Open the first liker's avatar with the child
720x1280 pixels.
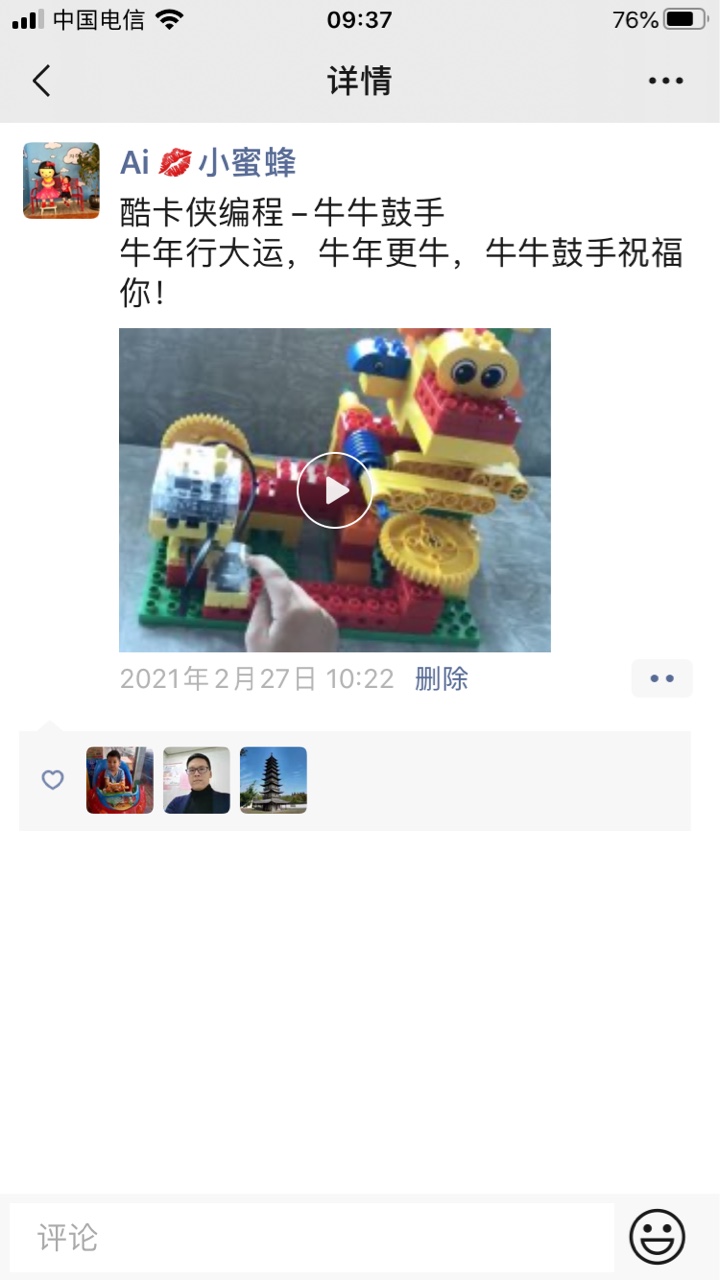120,780
